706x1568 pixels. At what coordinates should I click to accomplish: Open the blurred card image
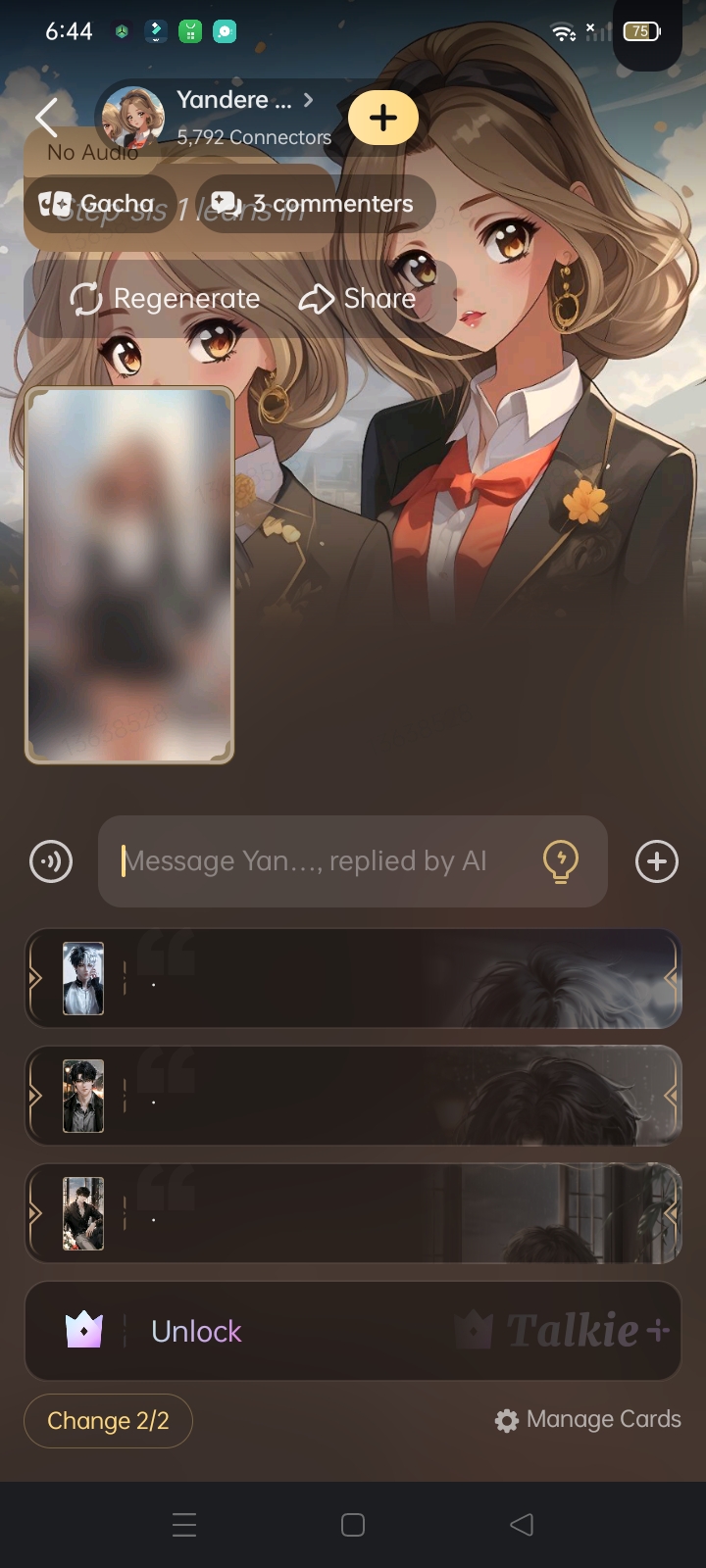129,574
